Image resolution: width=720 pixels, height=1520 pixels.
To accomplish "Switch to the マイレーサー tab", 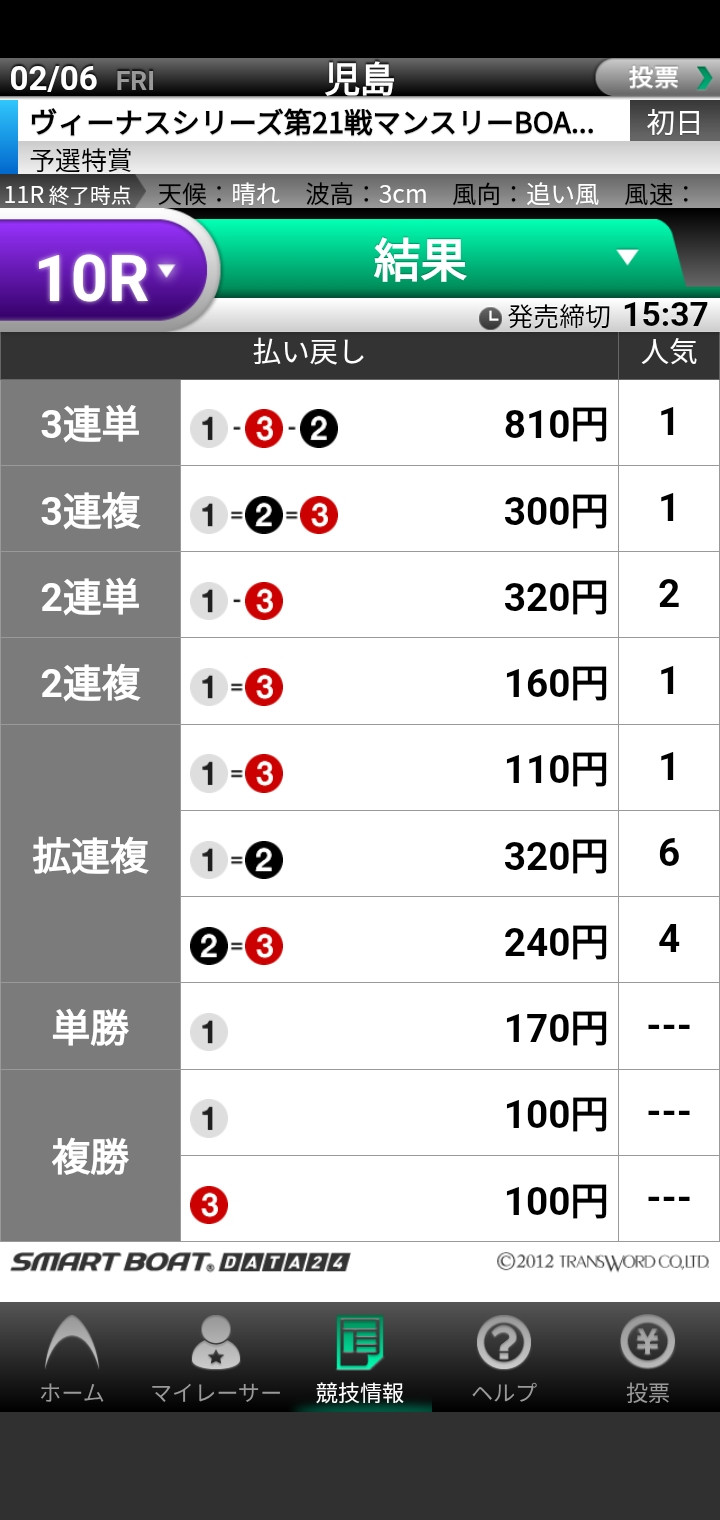I will pos(216,1358).
